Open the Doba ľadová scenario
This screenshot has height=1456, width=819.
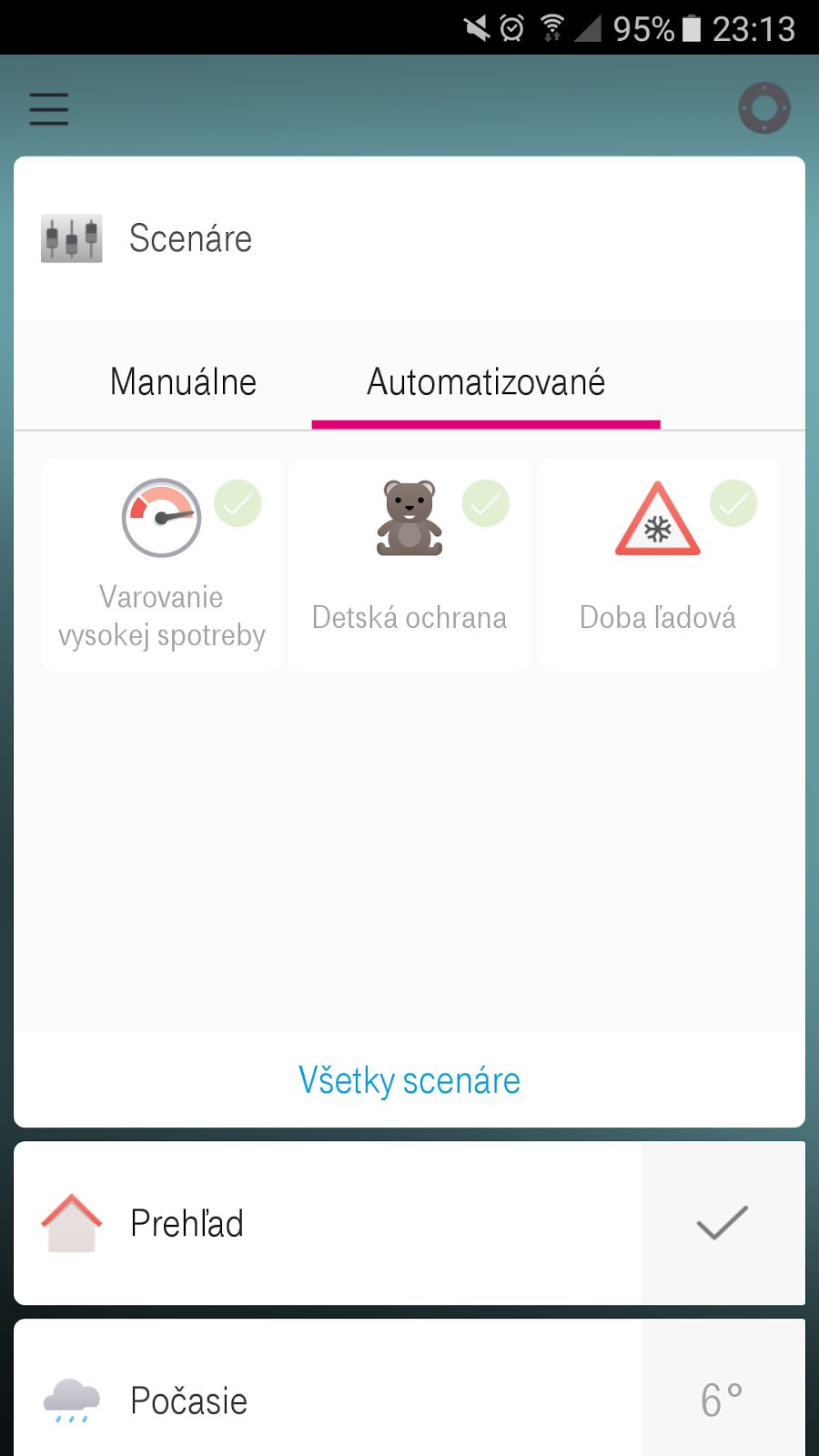657,565
